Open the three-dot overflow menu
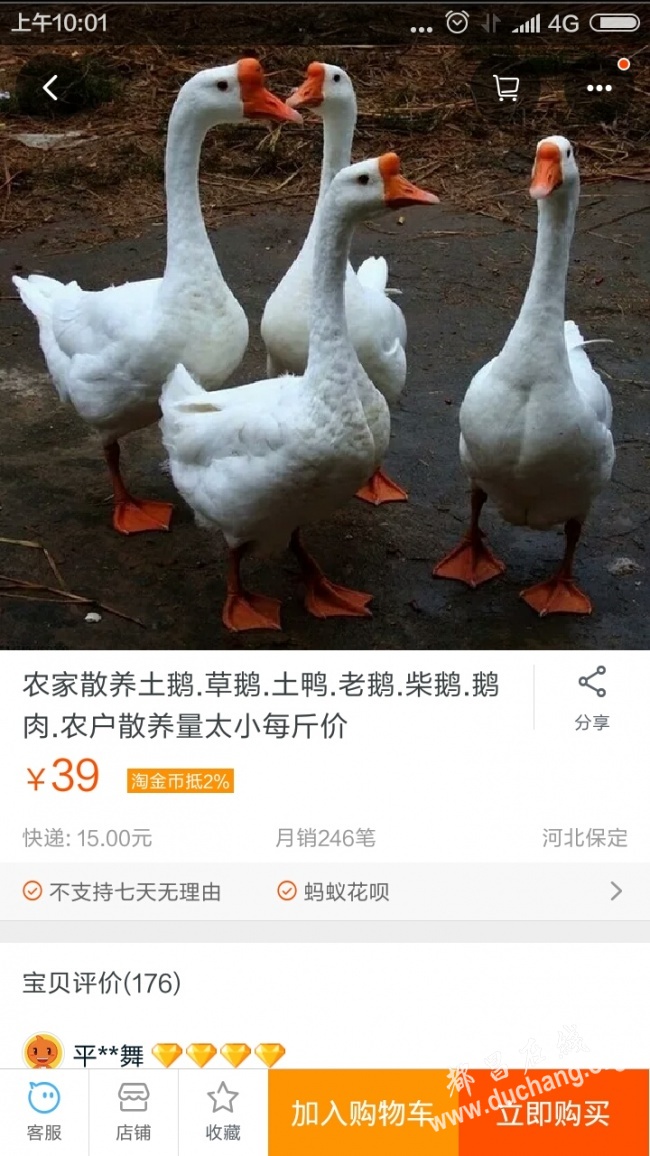 (598, 88)
